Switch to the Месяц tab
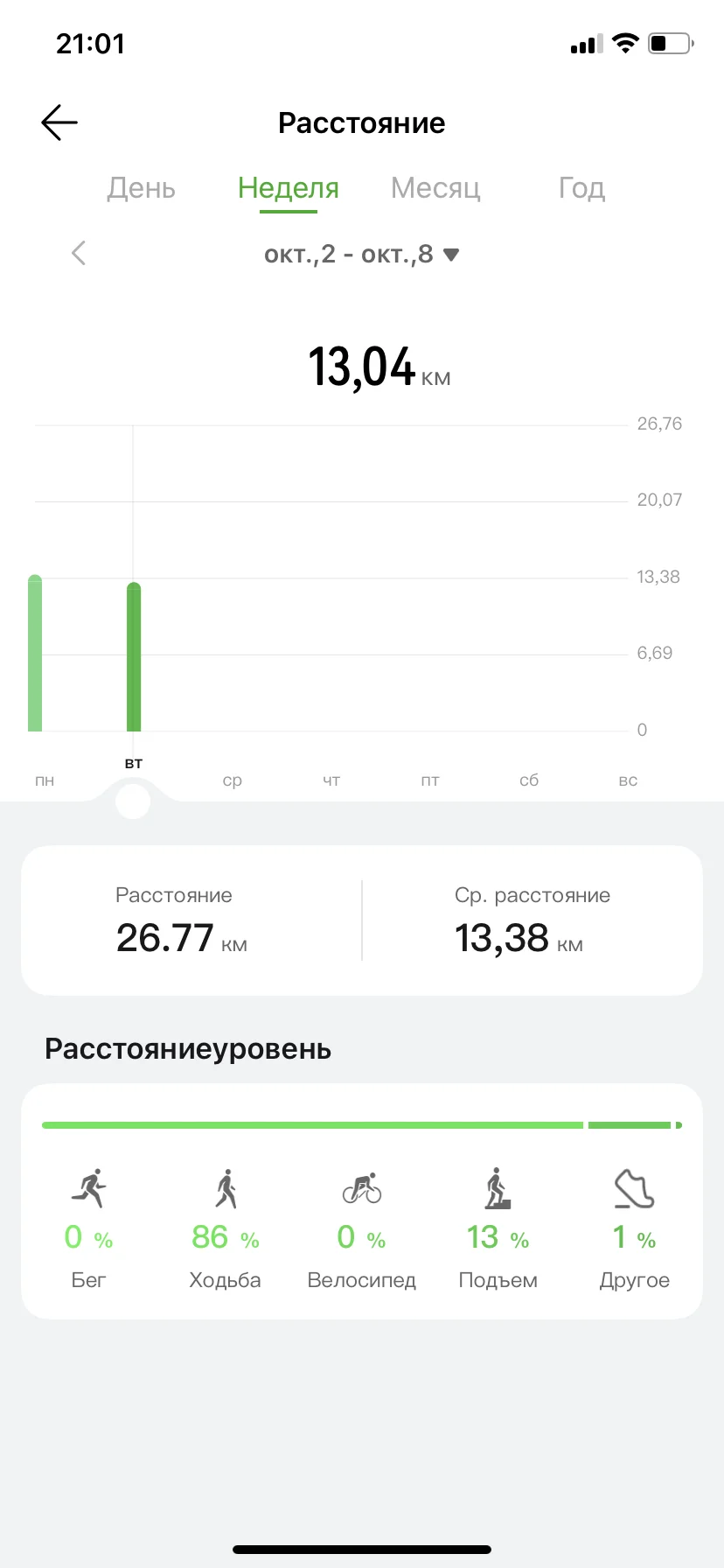This screenshot has height=1568, width=724. [435, 188]
